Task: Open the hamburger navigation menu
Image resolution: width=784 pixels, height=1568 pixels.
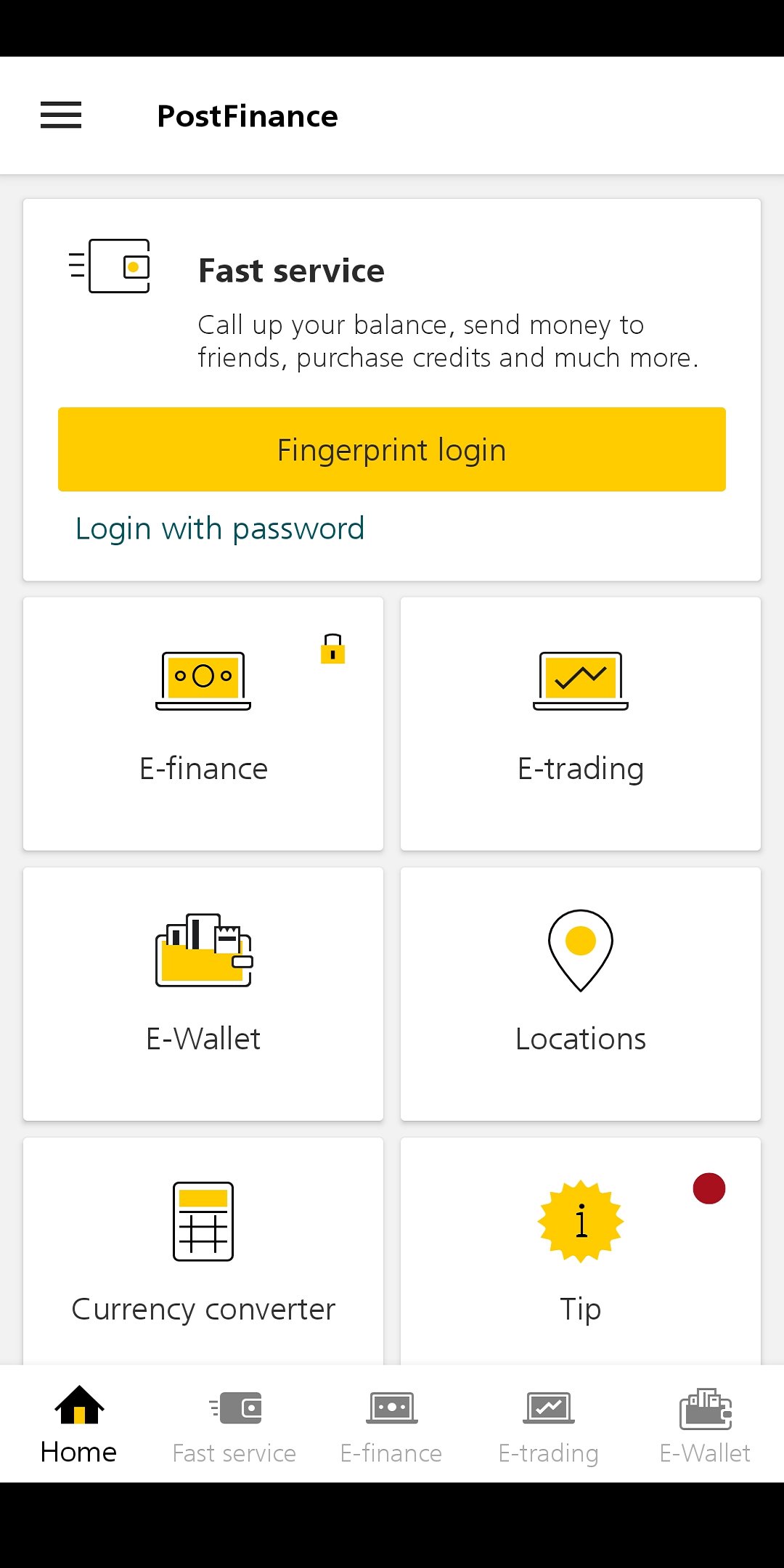Action: (61, 115)
